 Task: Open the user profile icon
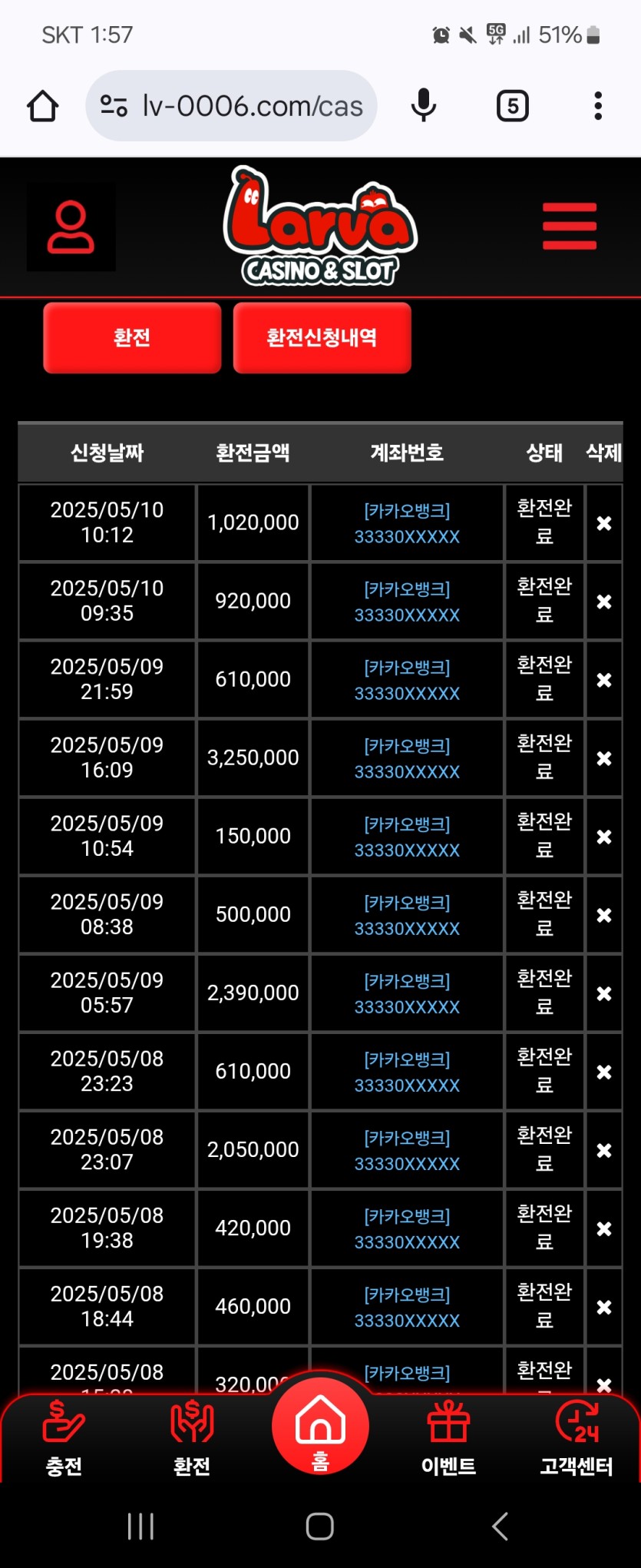[x=71, y=227]
